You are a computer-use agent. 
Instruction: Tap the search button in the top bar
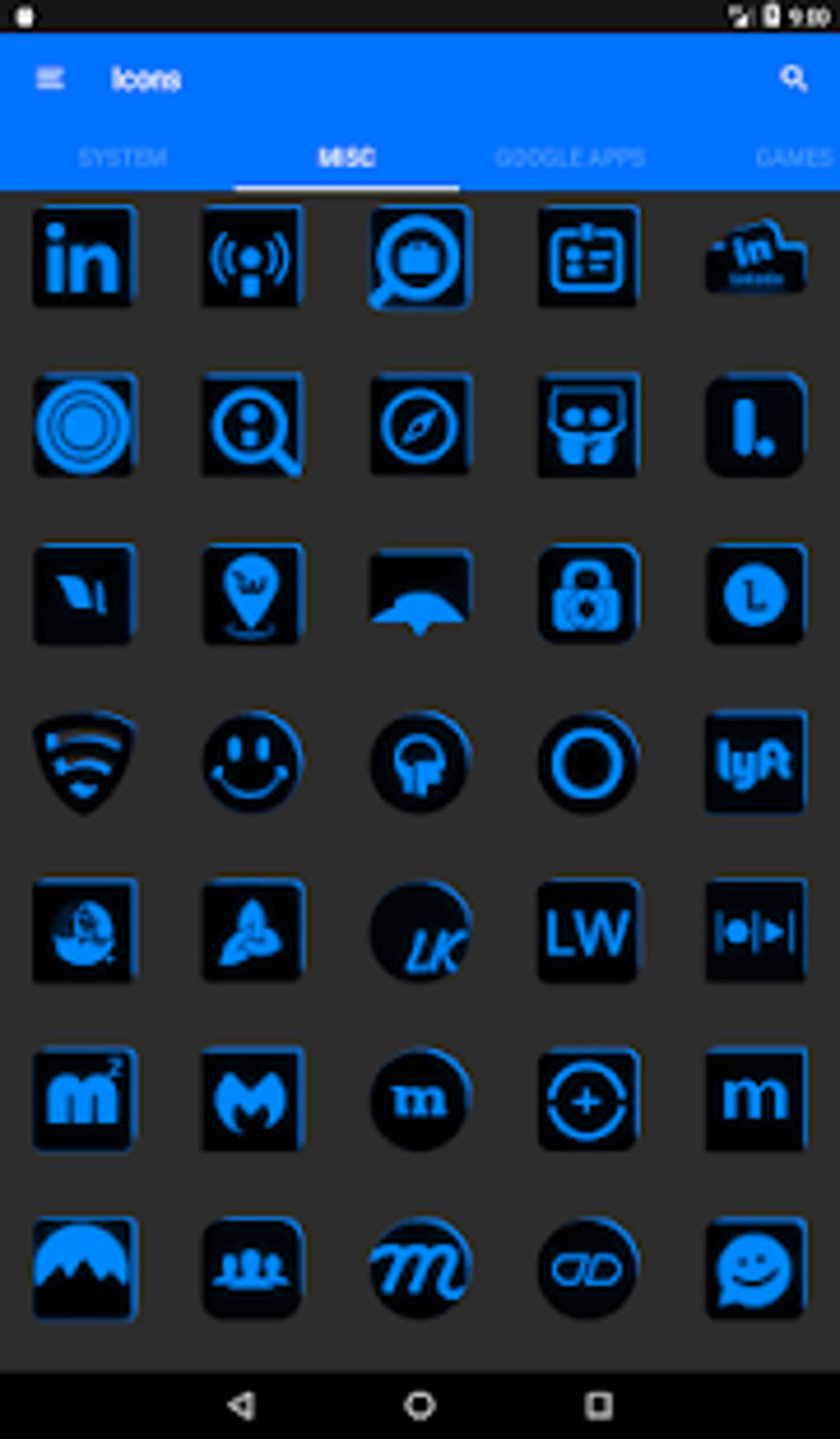click(x=793, y=80)
